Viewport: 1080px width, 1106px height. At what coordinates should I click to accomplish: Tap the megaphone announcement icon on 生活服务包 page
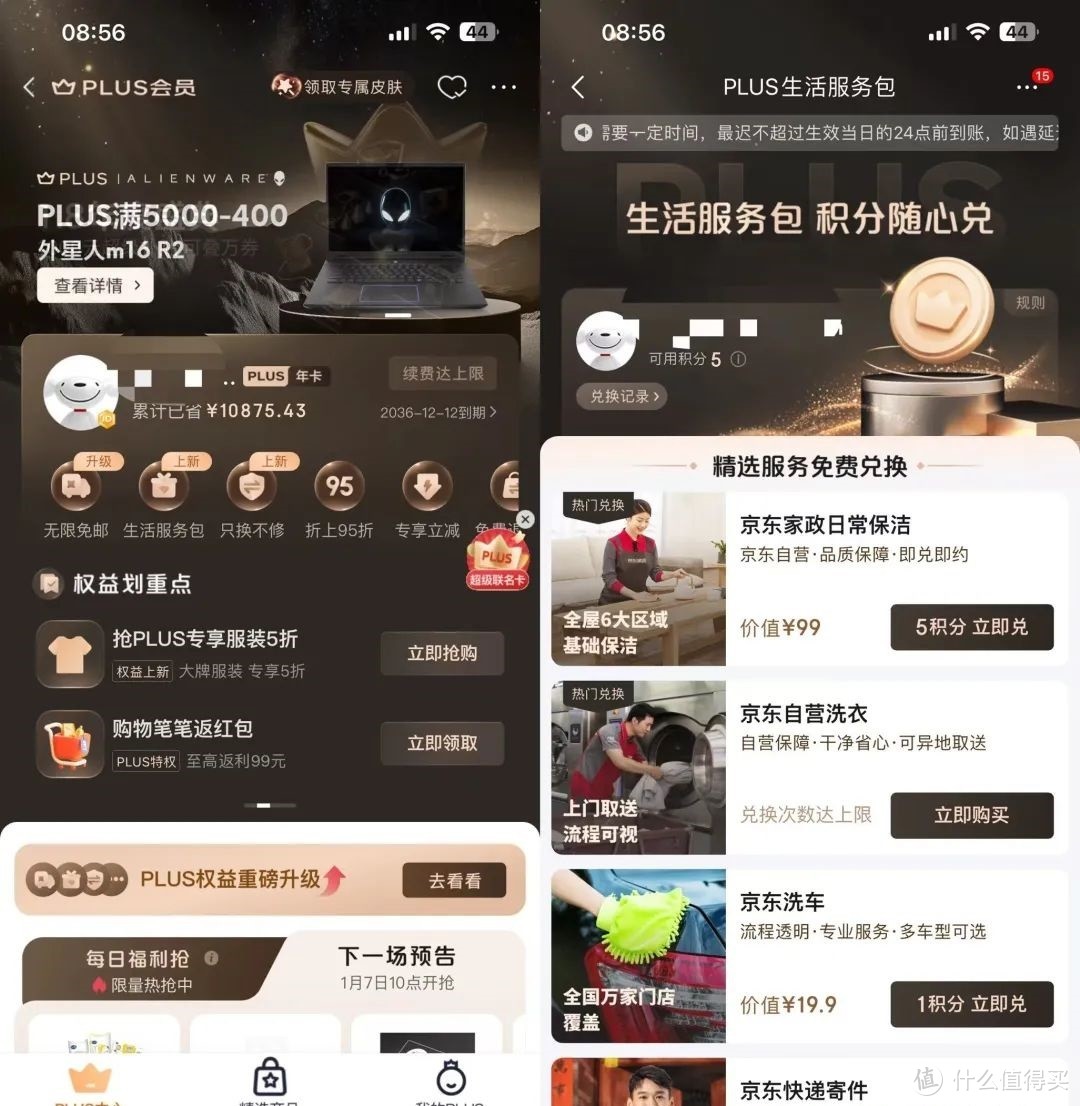pos(582,132)
